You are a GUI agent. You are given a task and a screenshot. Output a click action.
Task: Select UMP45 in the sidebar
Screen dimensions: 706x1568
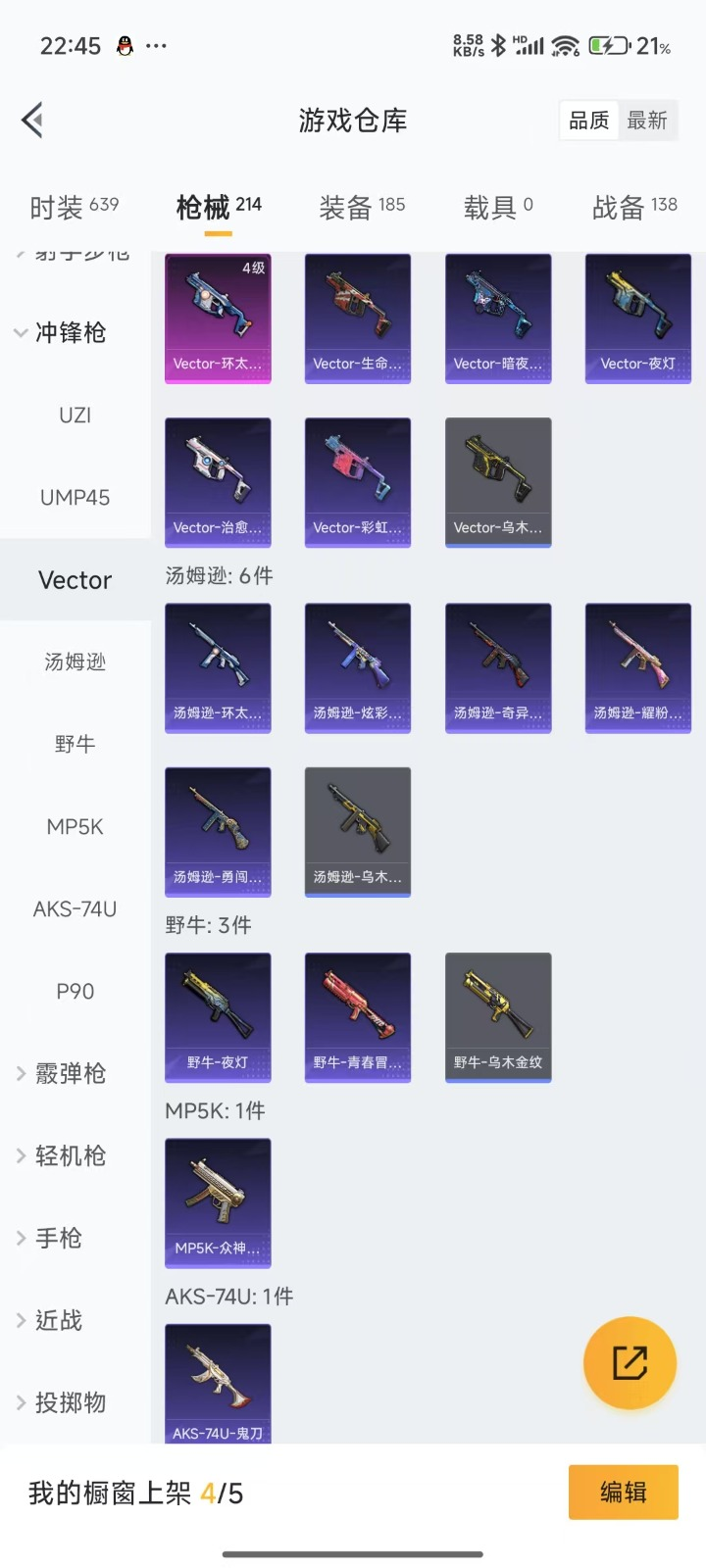(75, 498)
